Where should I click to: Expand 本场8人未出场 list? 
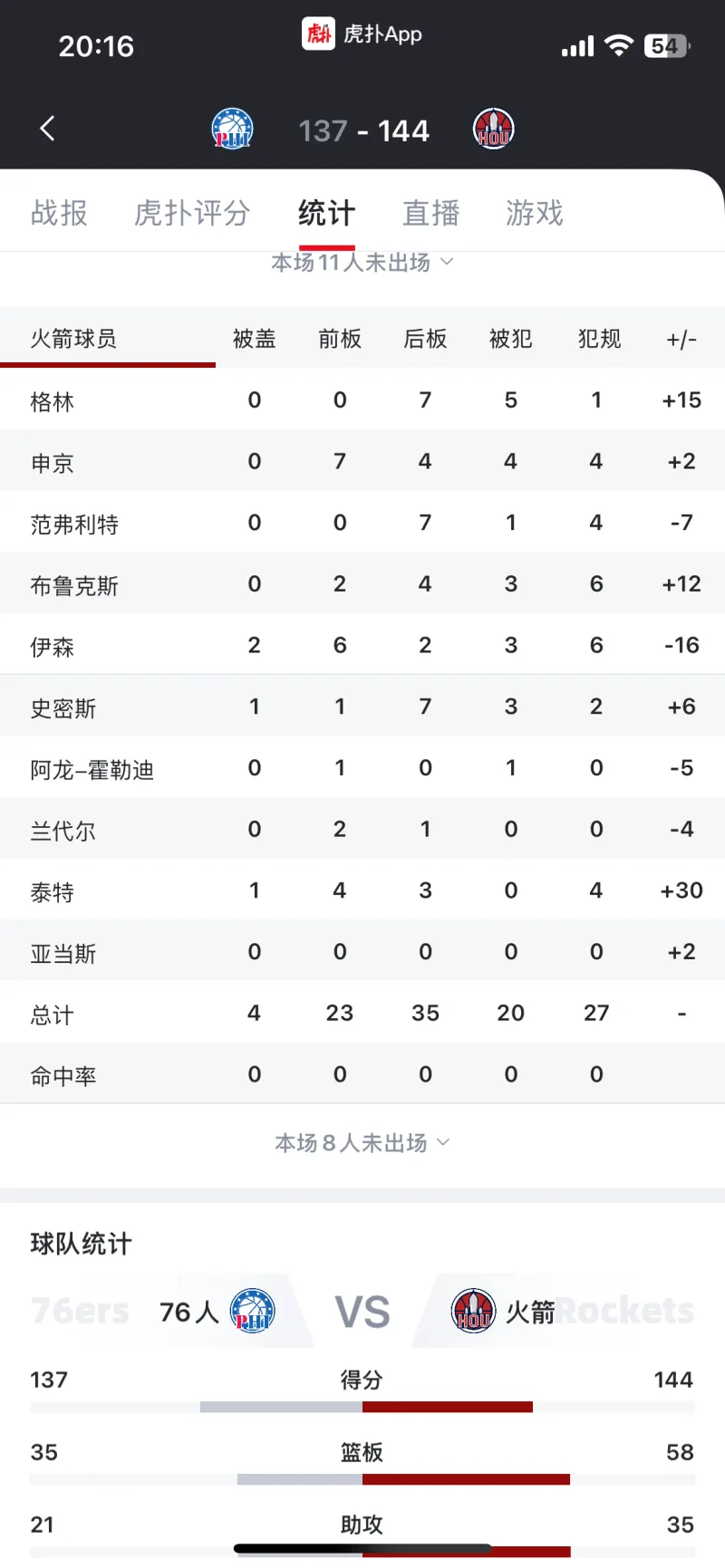[362, 1143]
